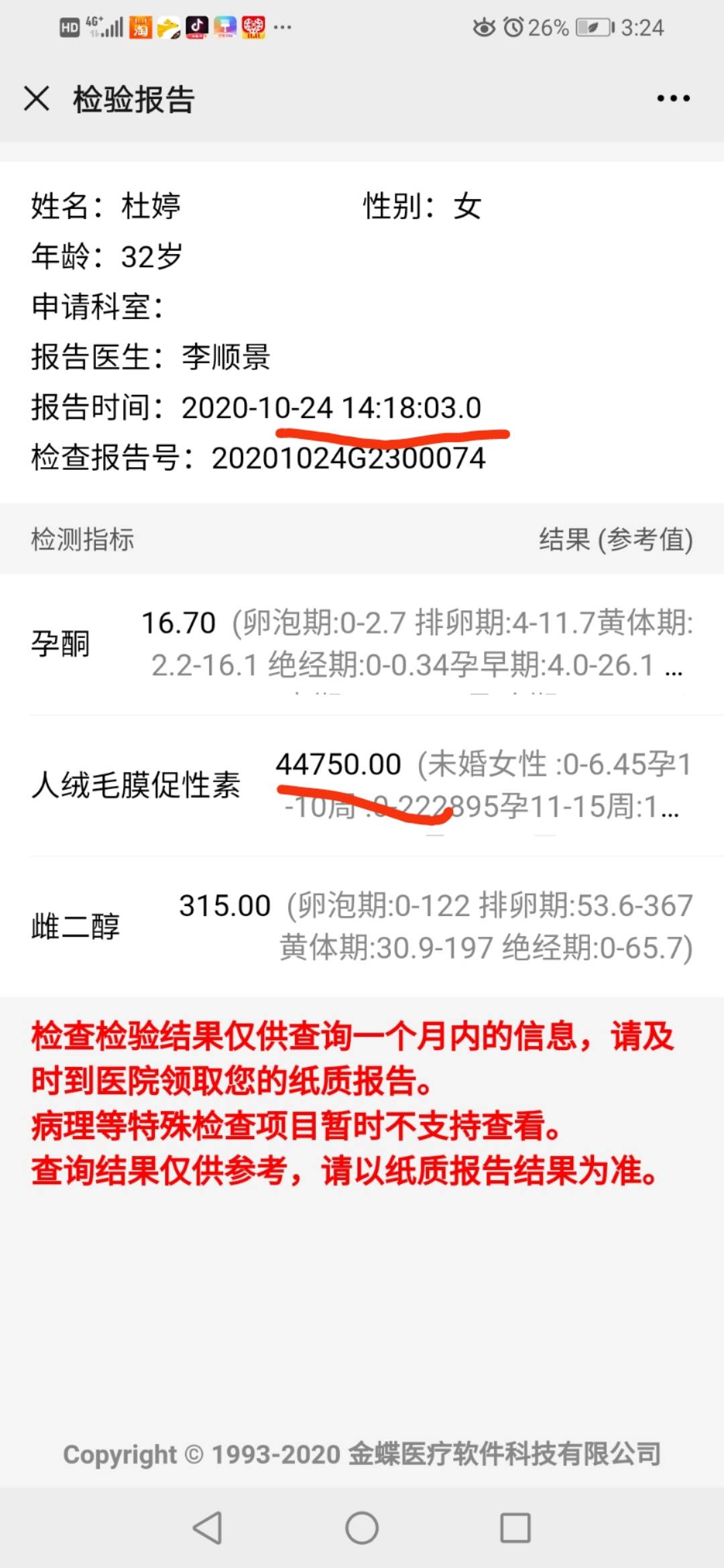Screen dimensions: 724x1568
Task: Open the recent apps view
Action: pos(516,1528)
